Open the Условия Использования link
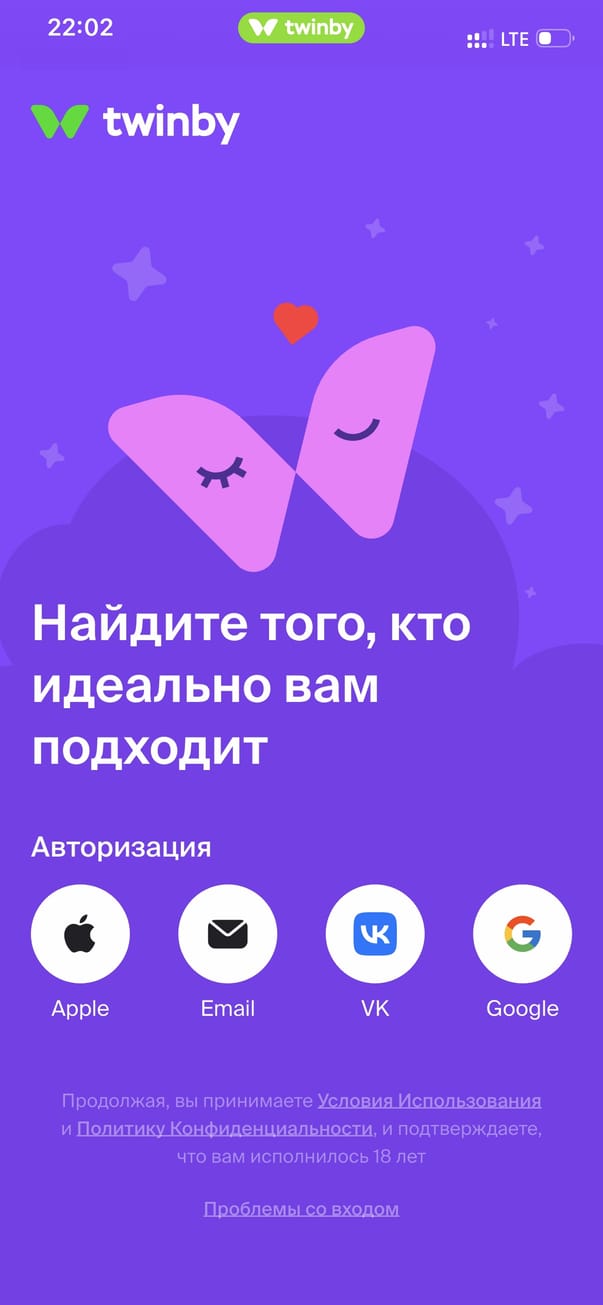This screenshot has height=1305, width=603. click(x=429, y=1100)
